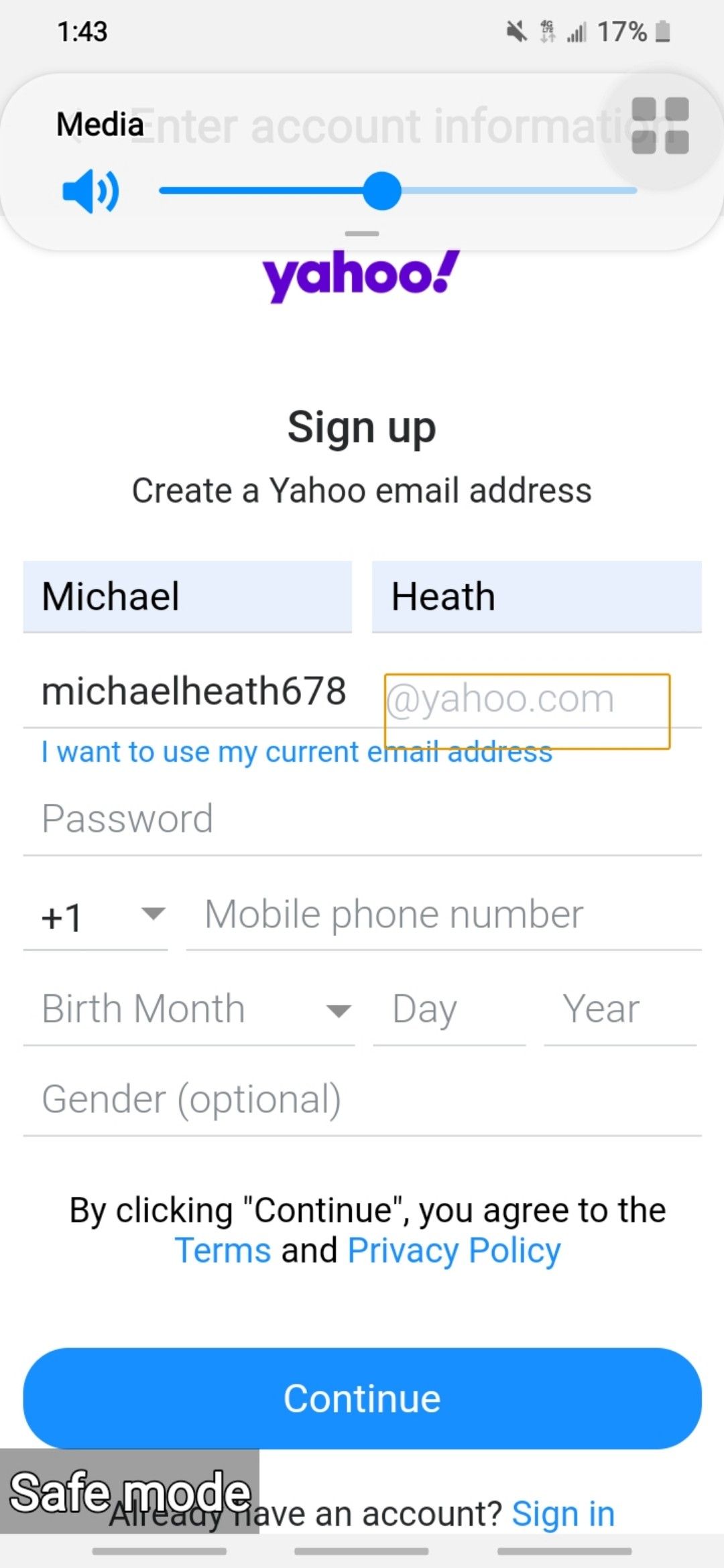Open the +1 country code dropdown
This screenshot has width=724, height=1568.
(x=101, y=916)
